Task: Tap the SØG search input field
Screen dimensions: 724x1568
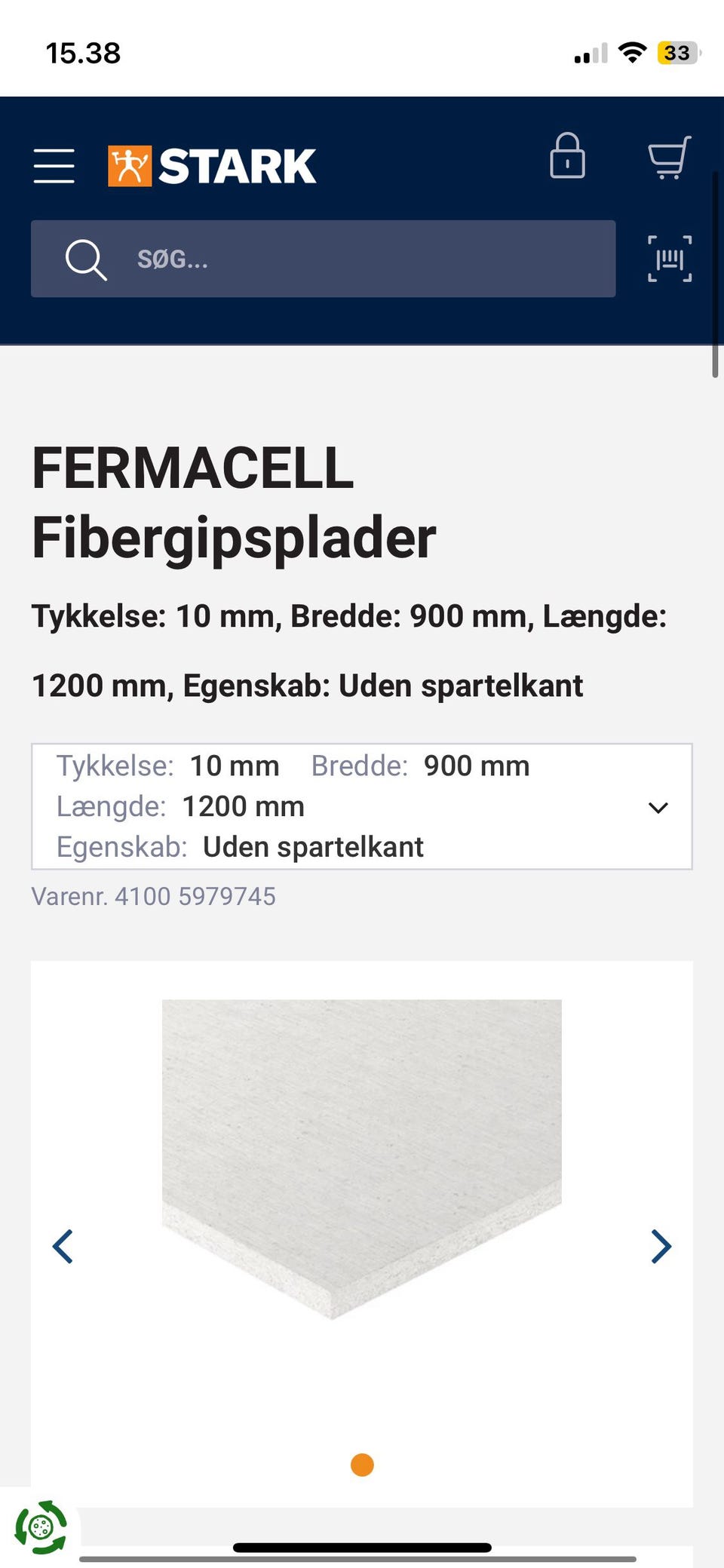Action: click(324, 259)
